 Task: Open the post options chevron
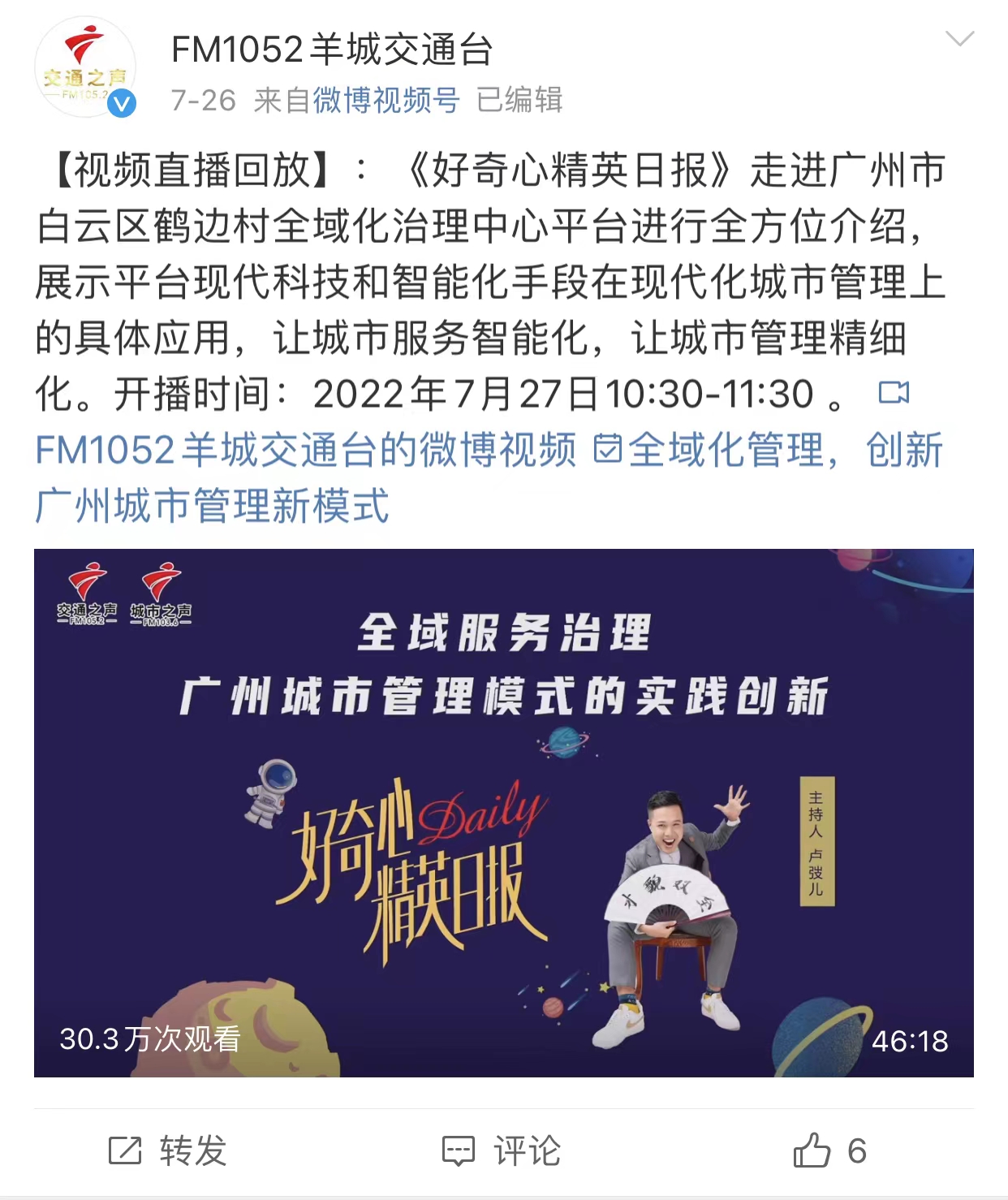pyautogui.click(x=959, y=39)
